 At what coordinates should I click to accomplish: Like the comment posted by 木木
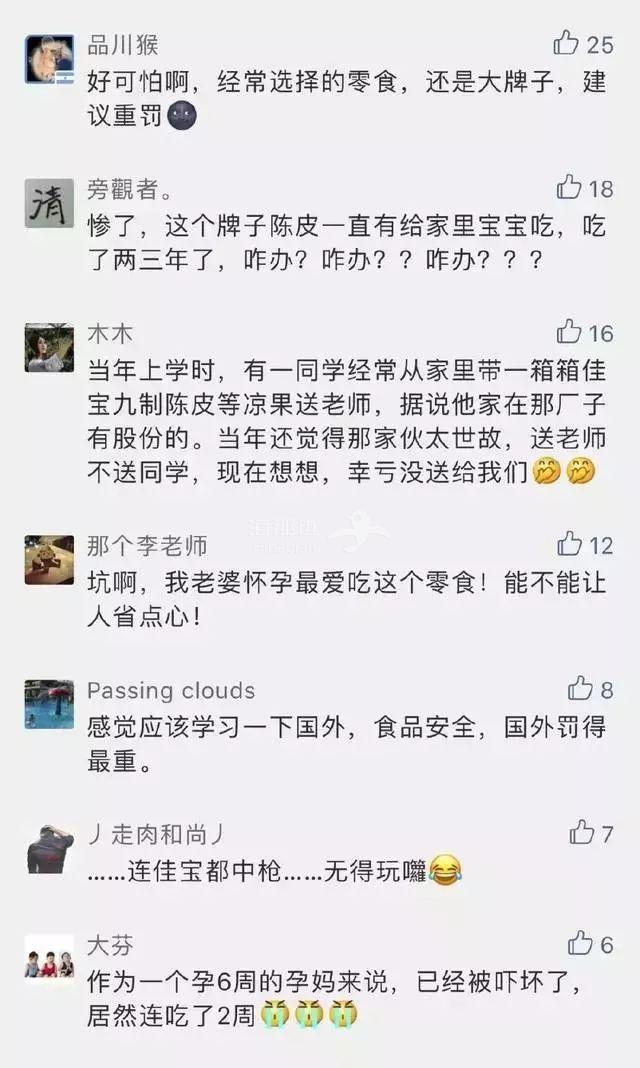tap(568, 331)
